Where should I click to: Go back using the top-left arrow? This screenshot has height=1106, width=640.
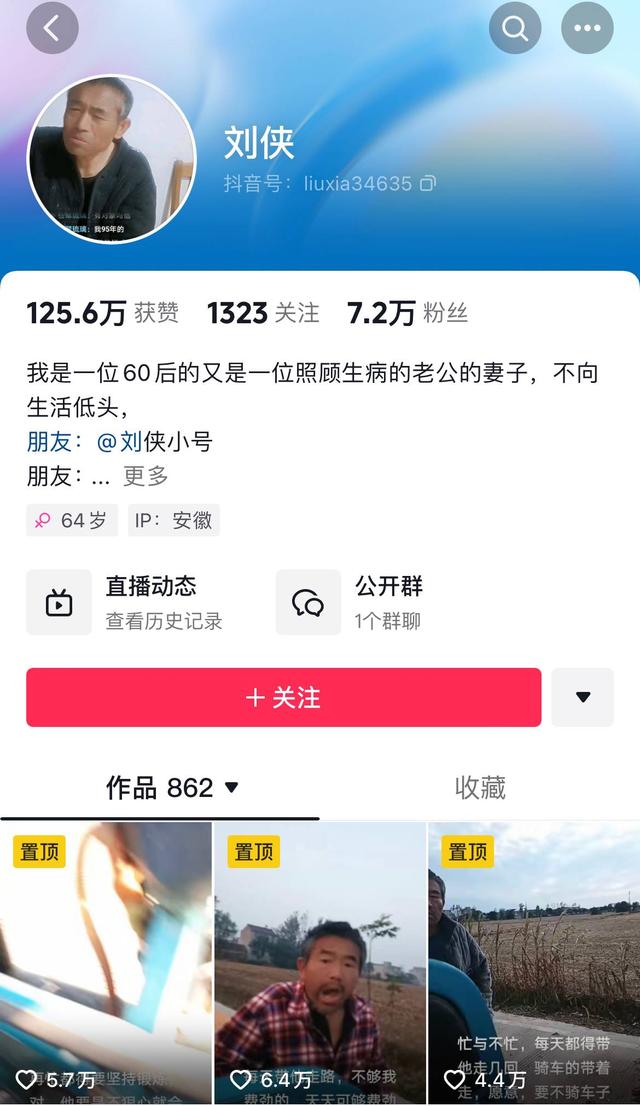click(52, 29)
